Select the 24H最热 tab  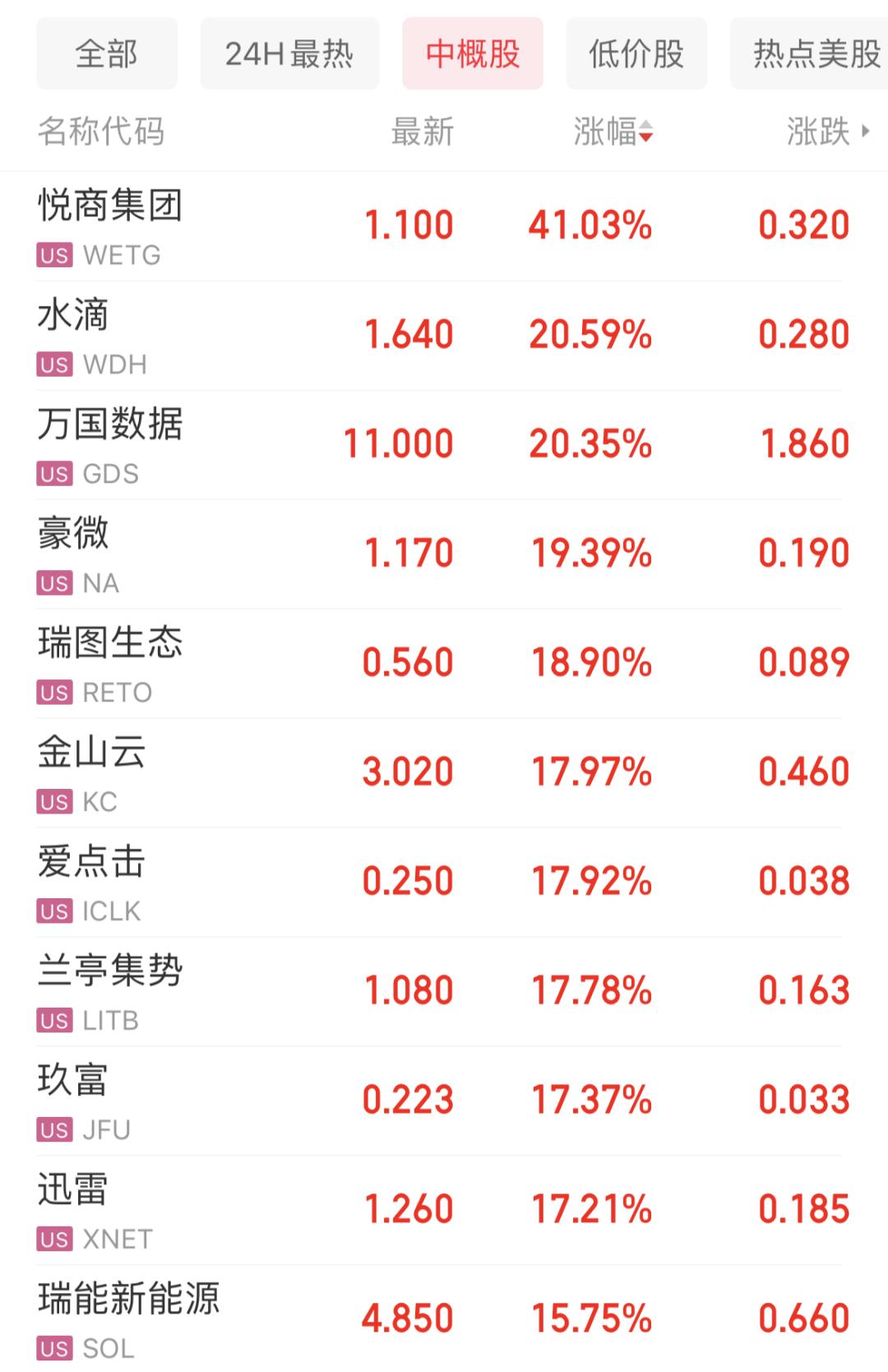coord(289,54)
